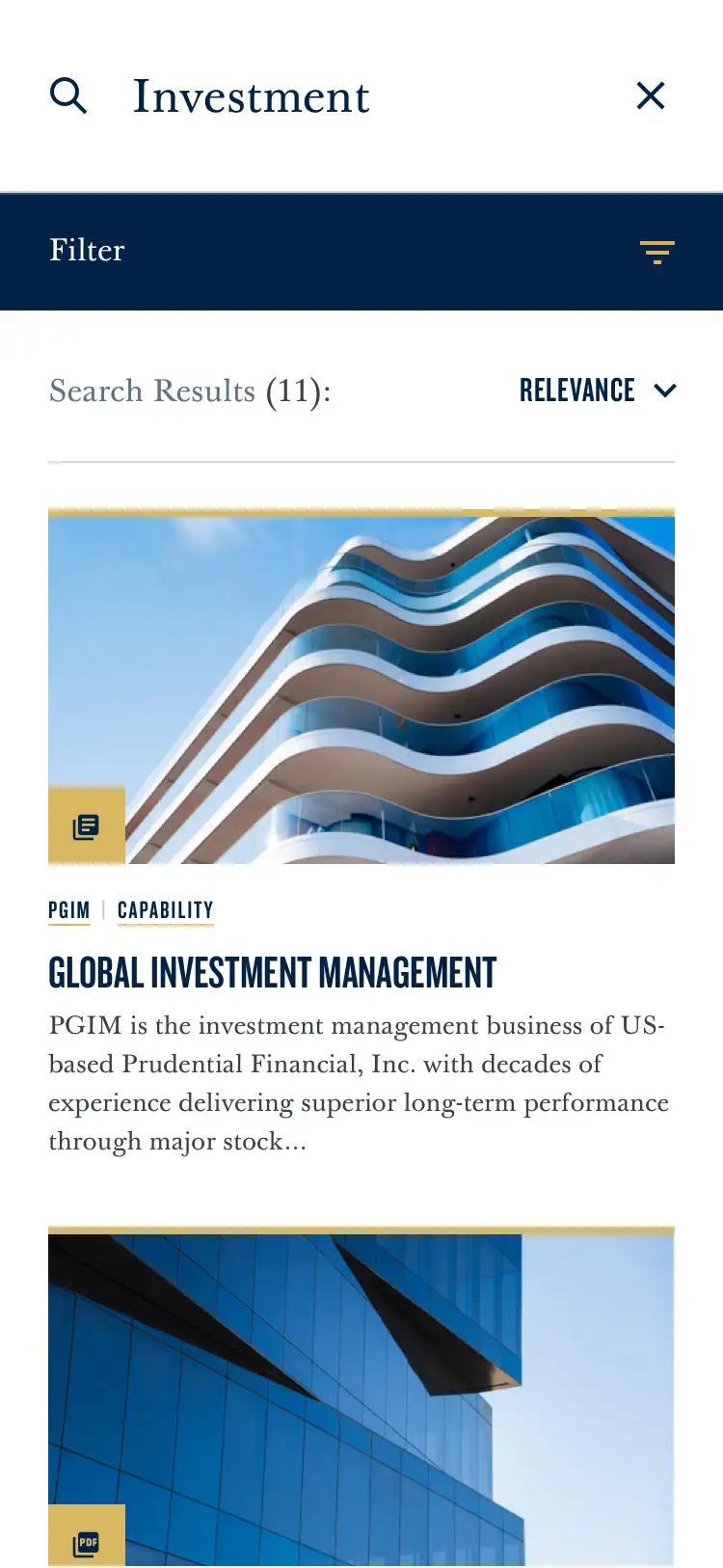Screen dimensions: 723x1568
Task: Close the search with the X
Action: click(651, 95)
